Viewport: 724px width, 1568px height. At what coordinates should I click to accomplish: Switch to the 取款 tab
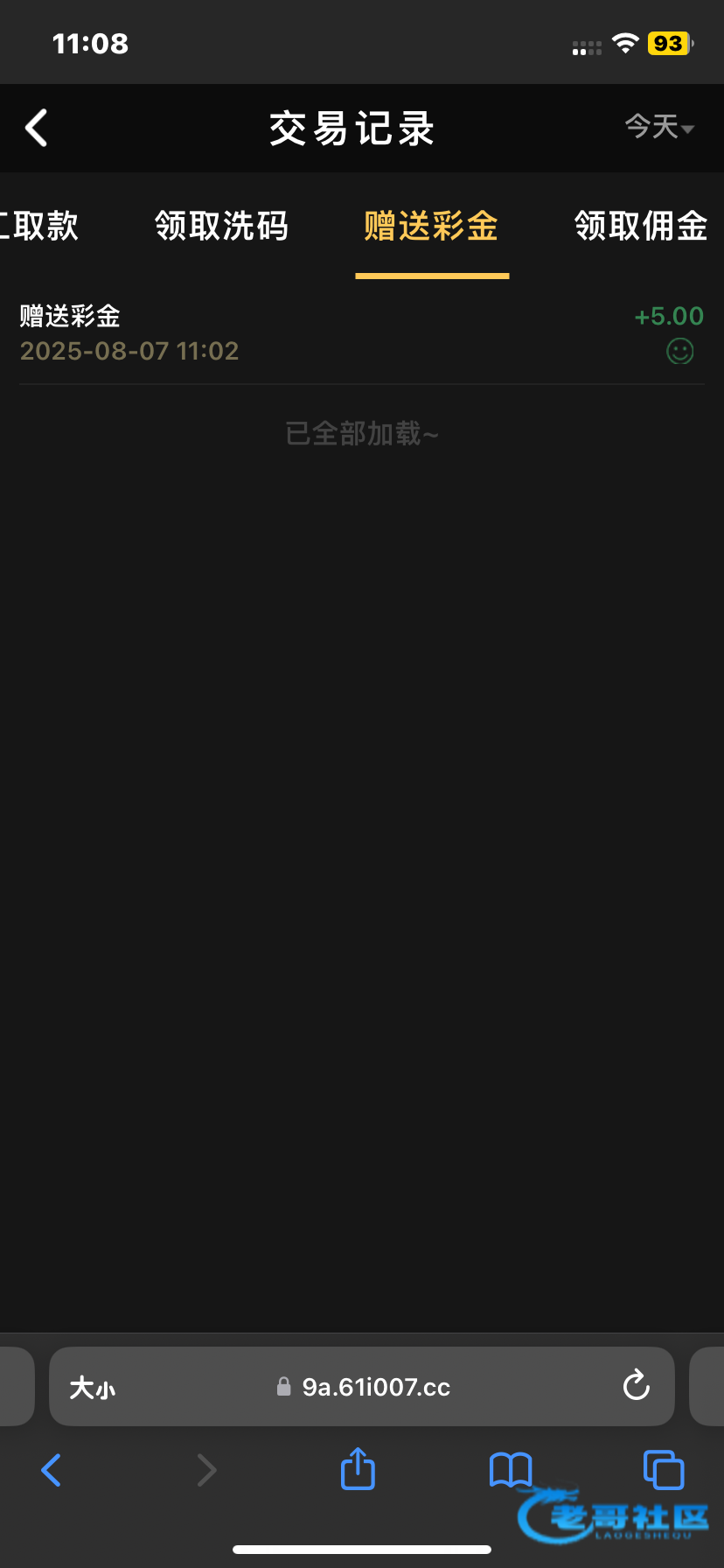pos(38,227)
